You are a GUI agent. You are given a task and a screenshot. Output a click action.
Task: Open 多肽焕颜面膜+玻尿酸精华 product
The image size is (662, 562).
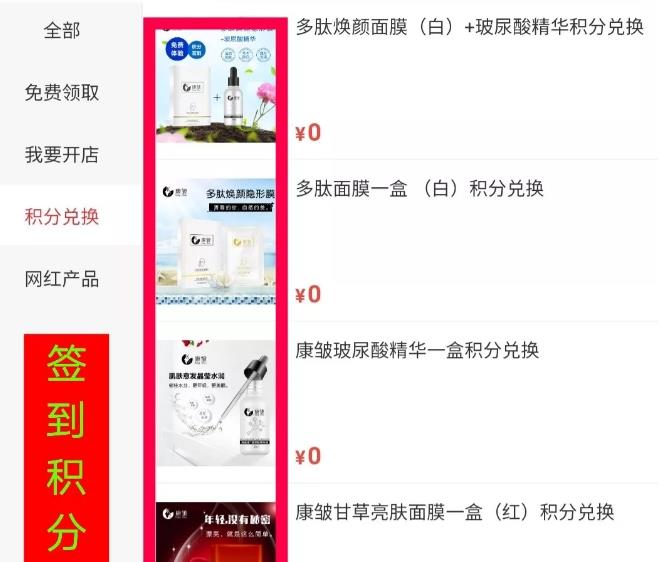[469, 27]
